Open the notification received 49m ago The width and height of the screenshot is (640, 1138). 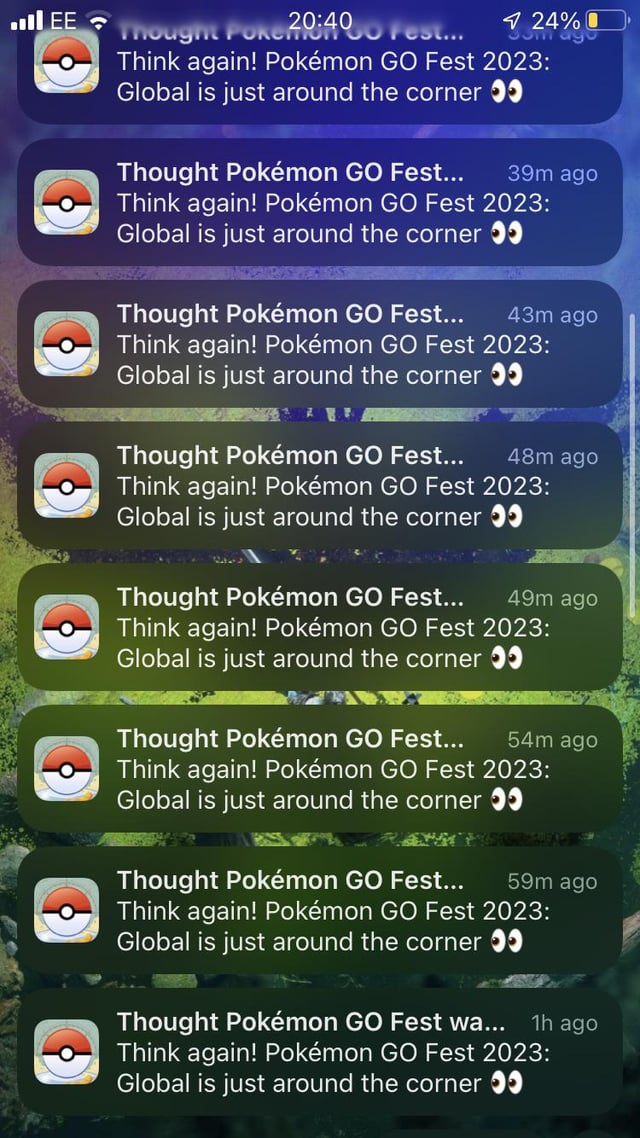click(x=320, y=626)
